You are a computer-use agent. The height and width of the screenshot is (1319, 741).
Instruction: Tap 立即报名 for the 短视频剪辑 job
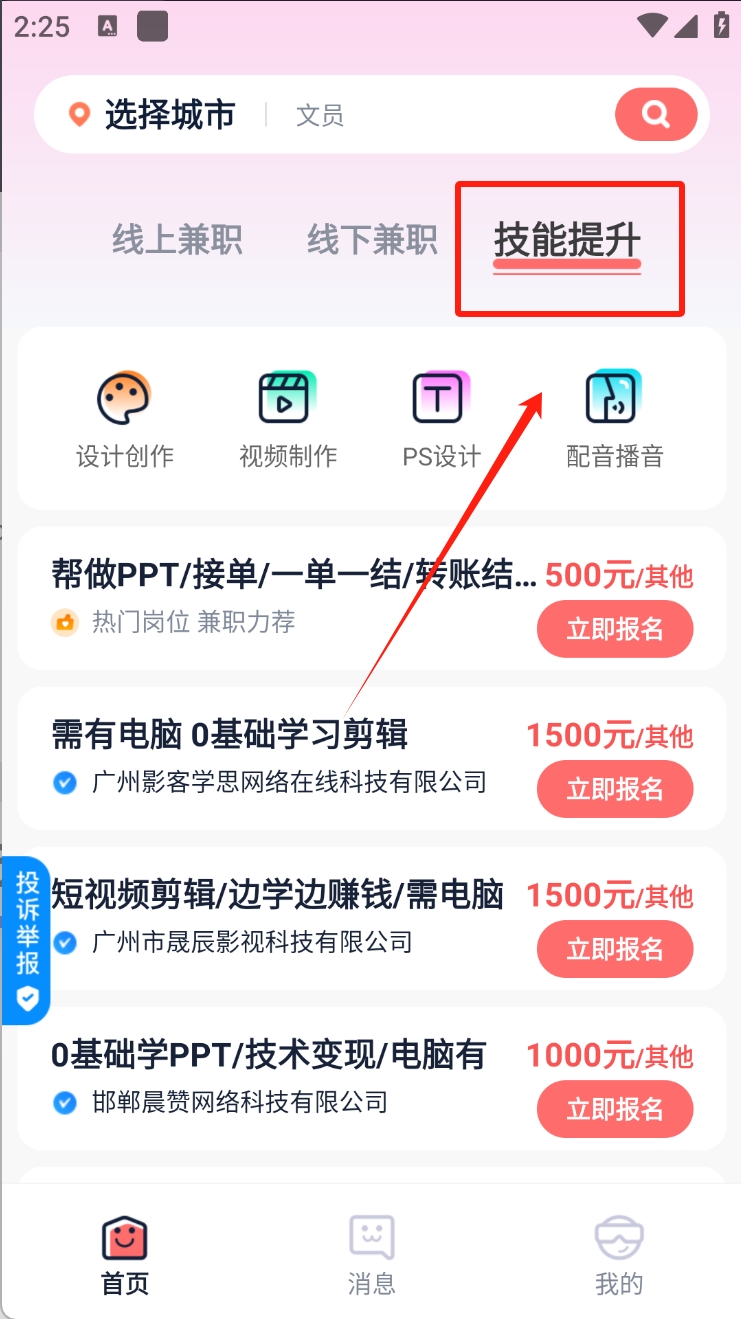615,949
